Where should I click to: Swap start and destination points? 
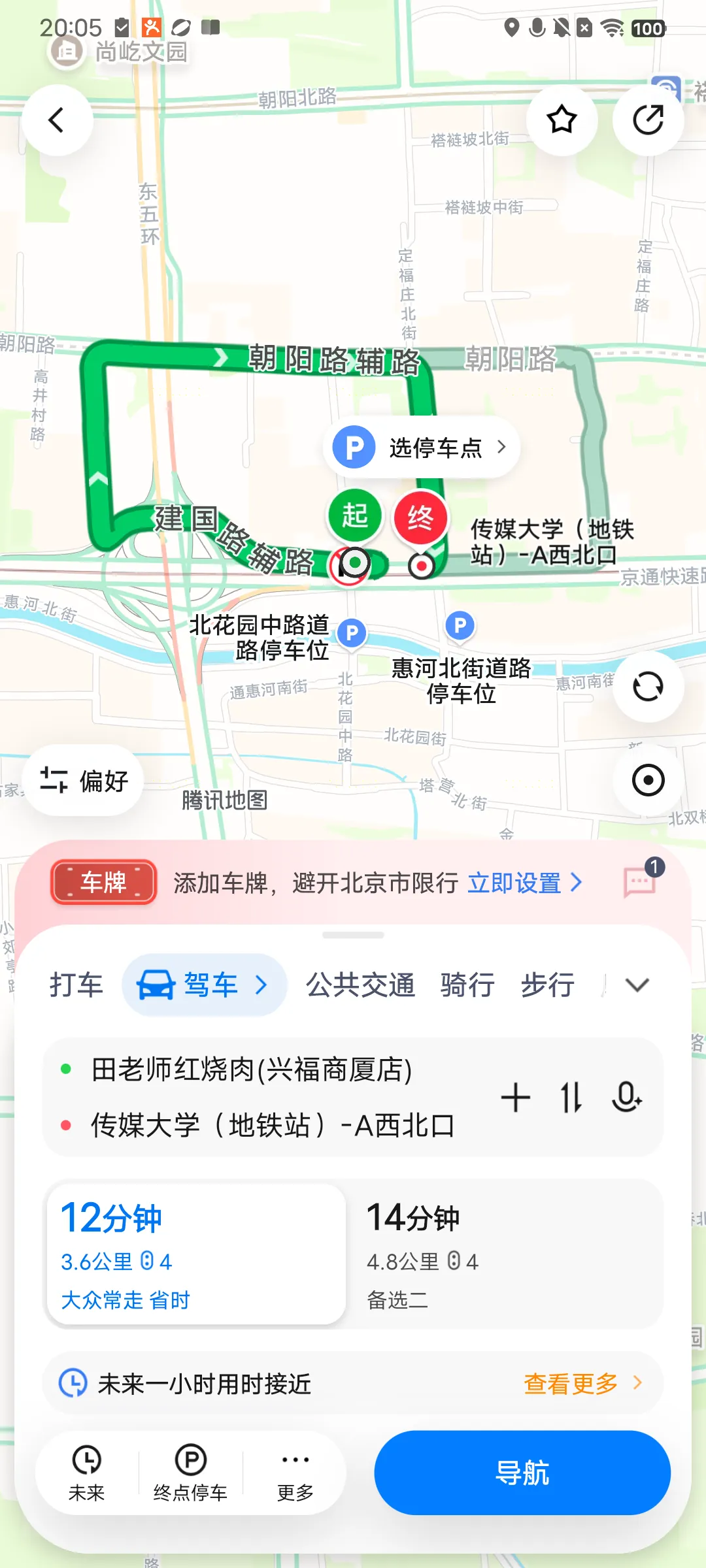[571, 1097]
